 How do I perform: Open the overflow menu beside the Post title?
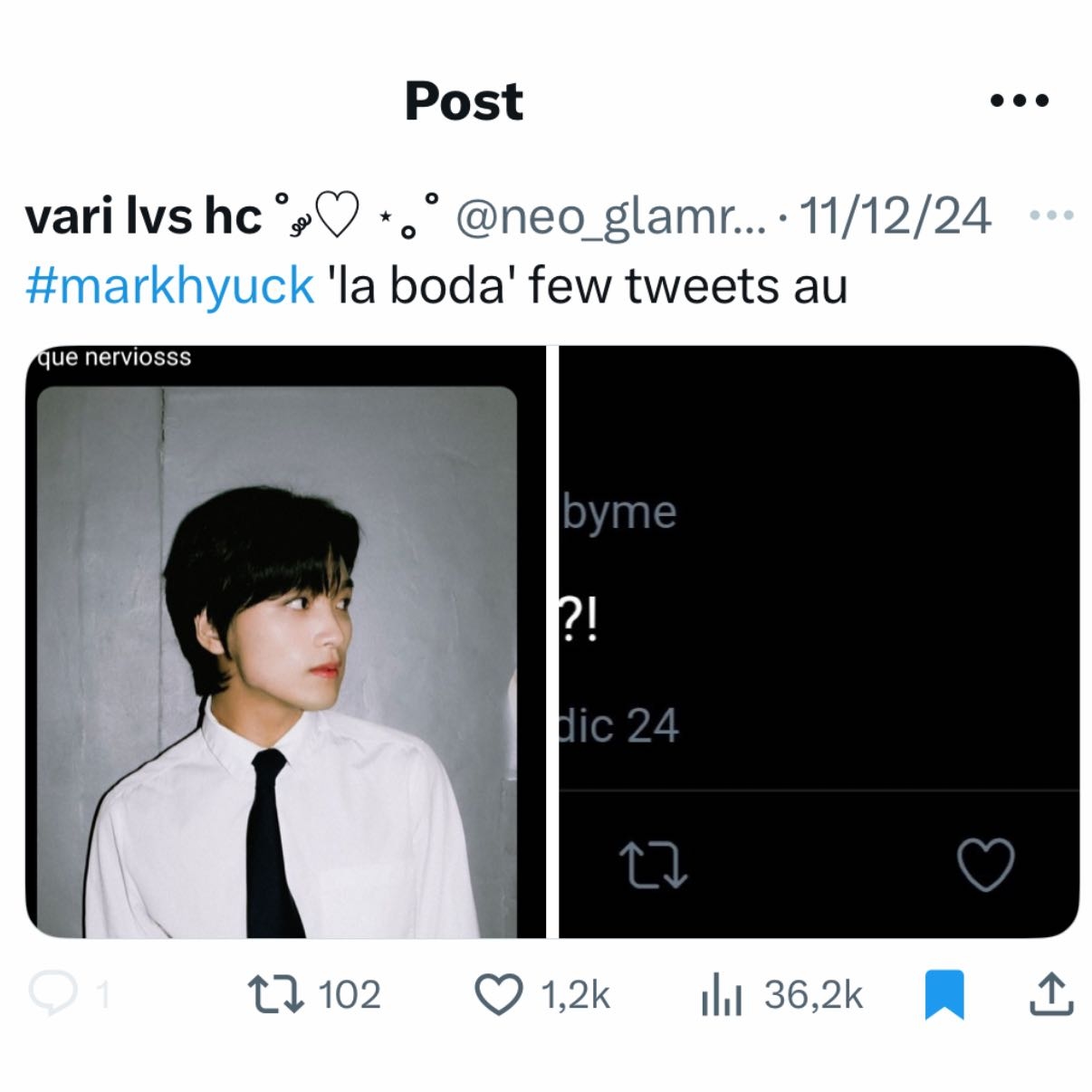tap(1019, 101)
